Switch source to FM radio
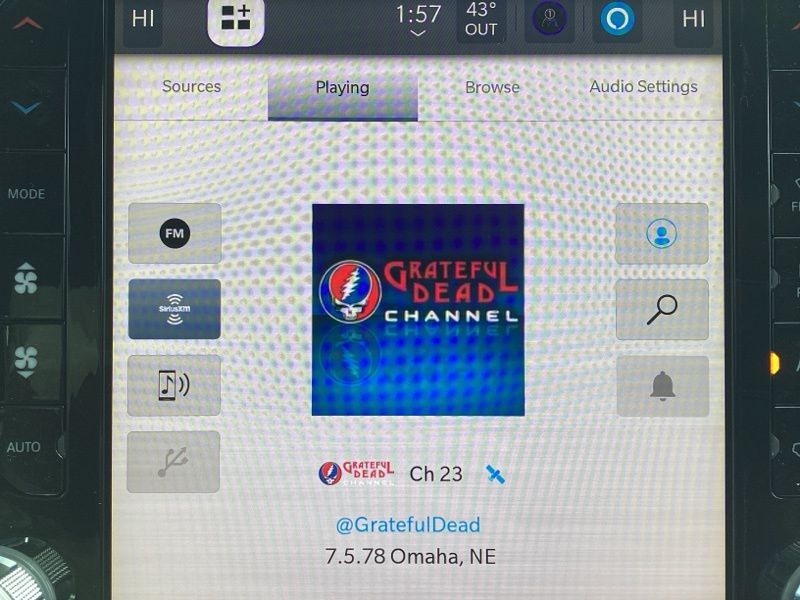Image resolution: width=800 pixels, height=600 pixels. (x=175, y=234)
